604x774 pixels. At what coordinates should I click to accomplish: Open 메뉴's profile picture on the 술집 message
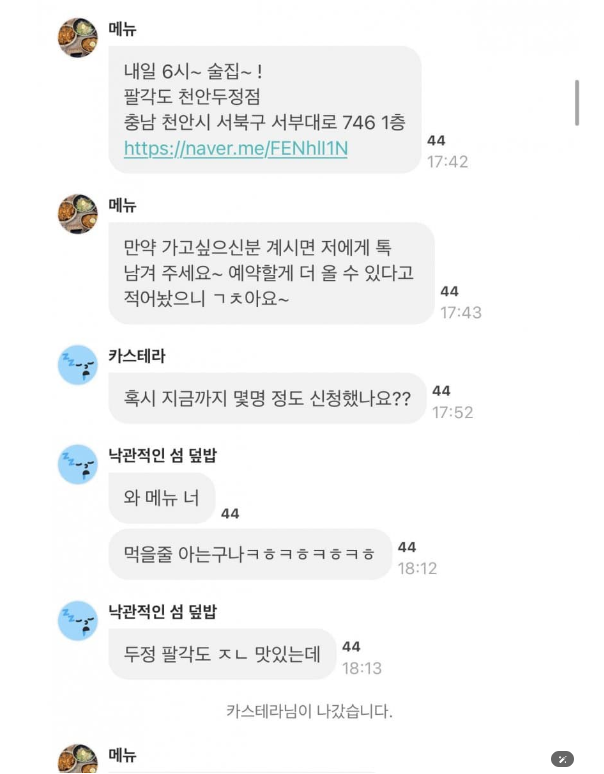click(x=78, y=38)
